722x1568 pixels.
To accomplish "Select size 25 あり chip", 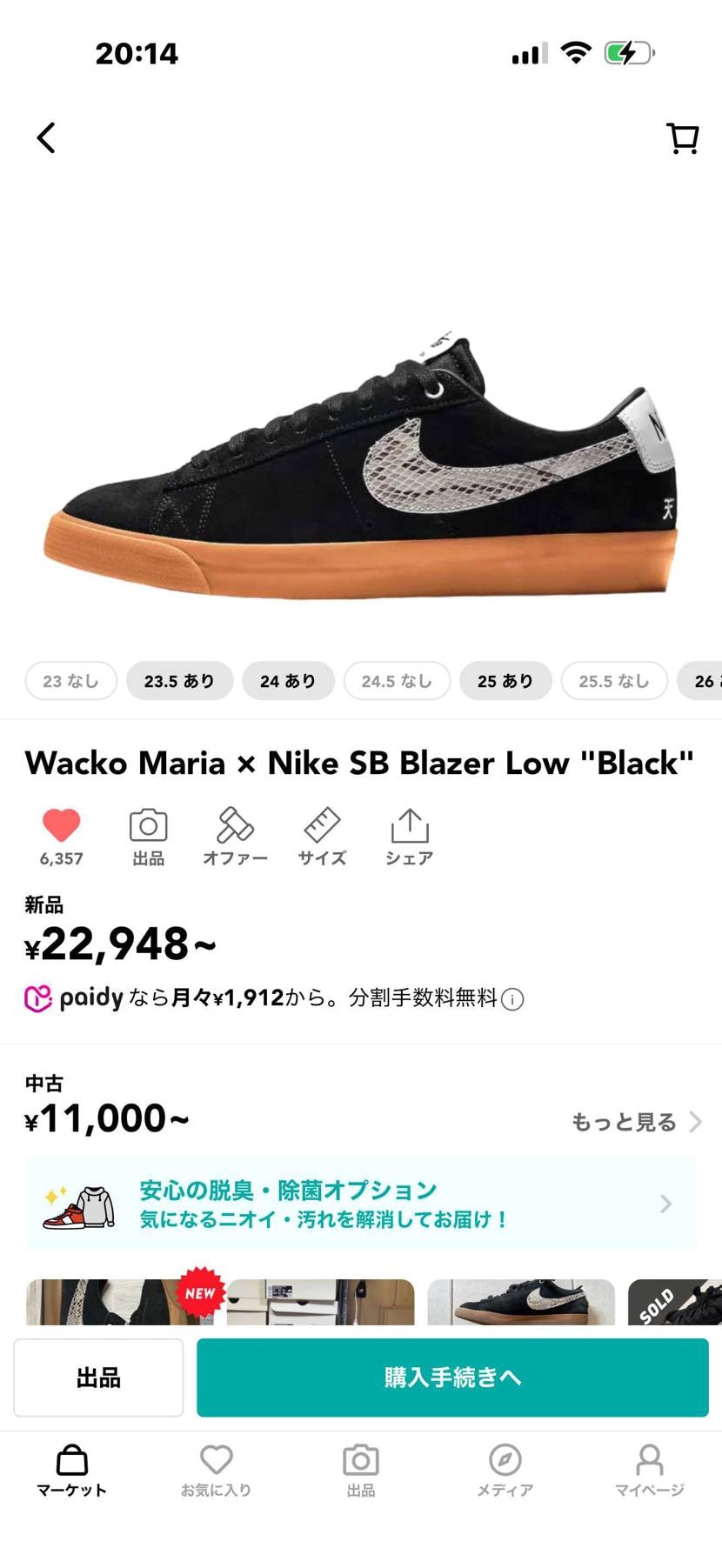I will [505, 681].
